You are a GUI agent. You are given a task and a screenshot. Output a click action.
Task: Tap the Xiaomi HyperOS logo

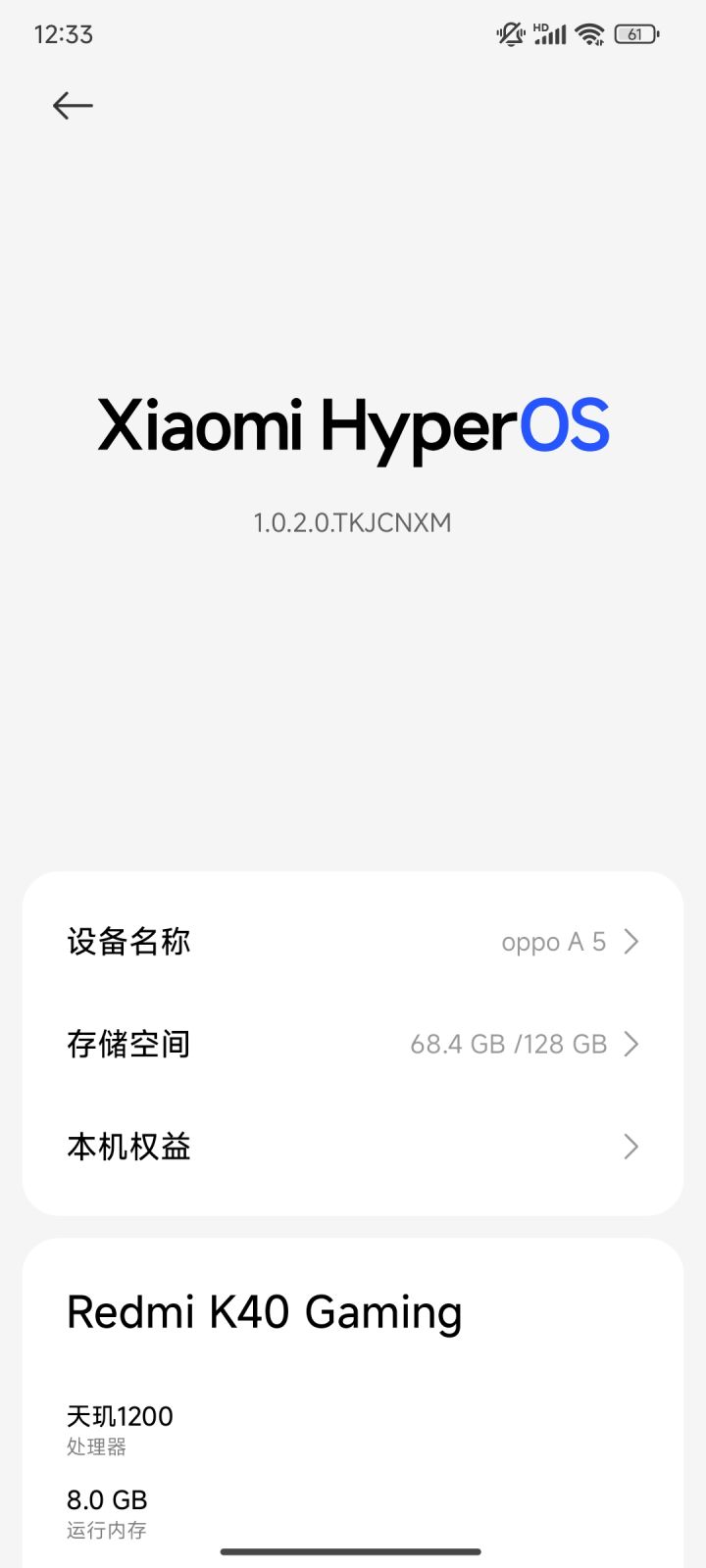tap(353, 423)
